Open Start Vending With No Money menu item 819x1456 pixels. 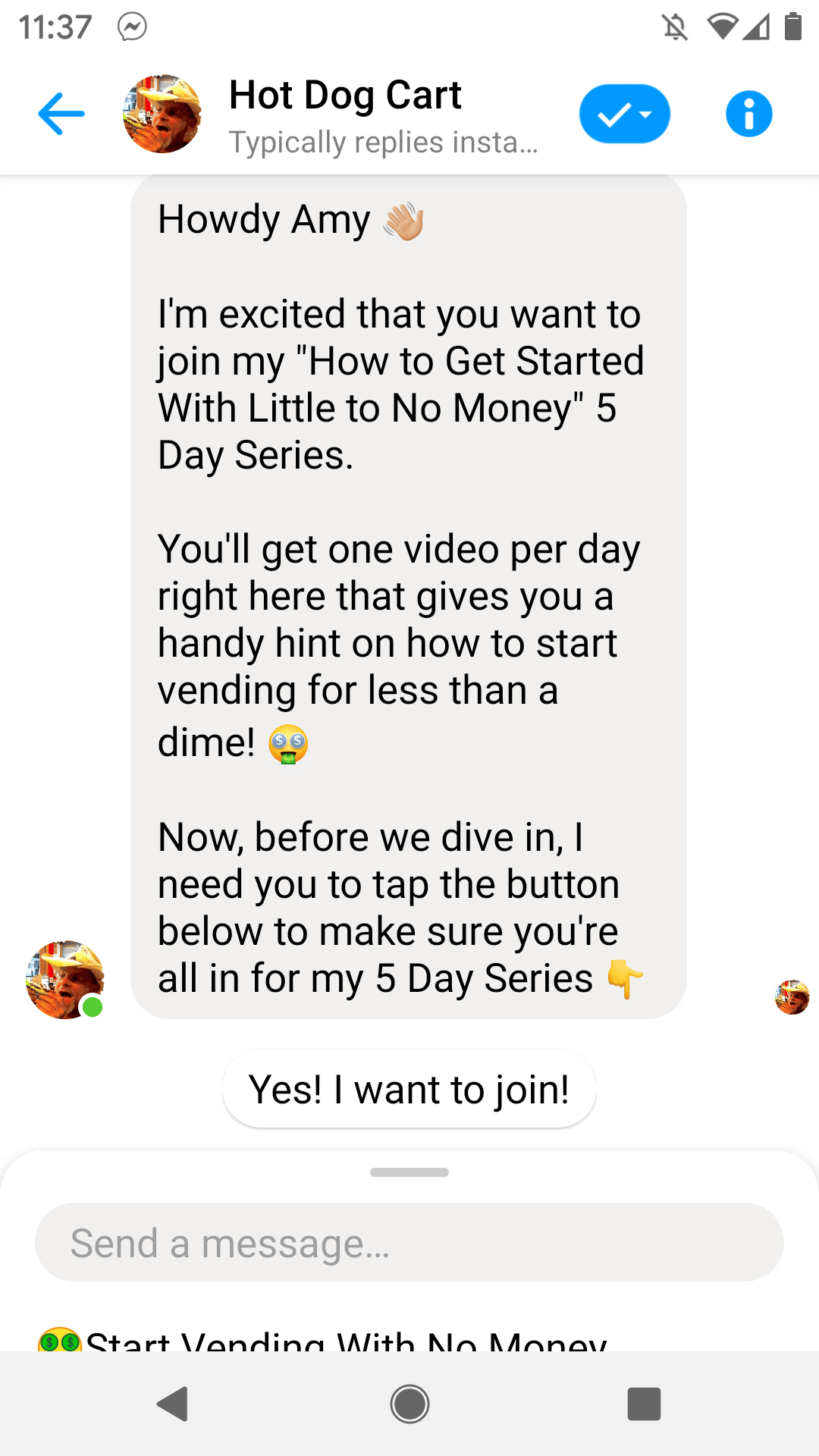pyautogui.click(x=323, y=1341)
